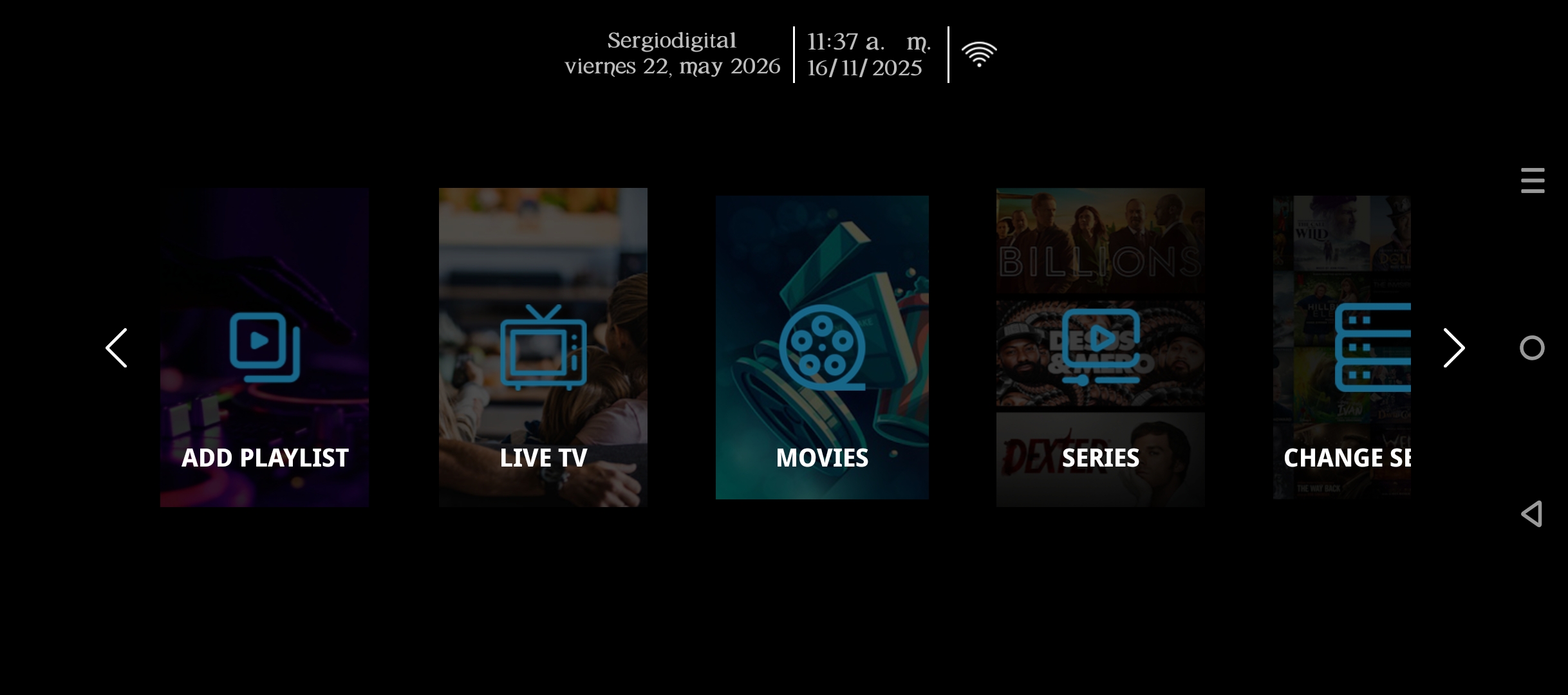The width and height of the screenshot is (1568, 695).
Task: Tap the right carousel arrow
Action: pyautogui.click(x=1453, y=348)
